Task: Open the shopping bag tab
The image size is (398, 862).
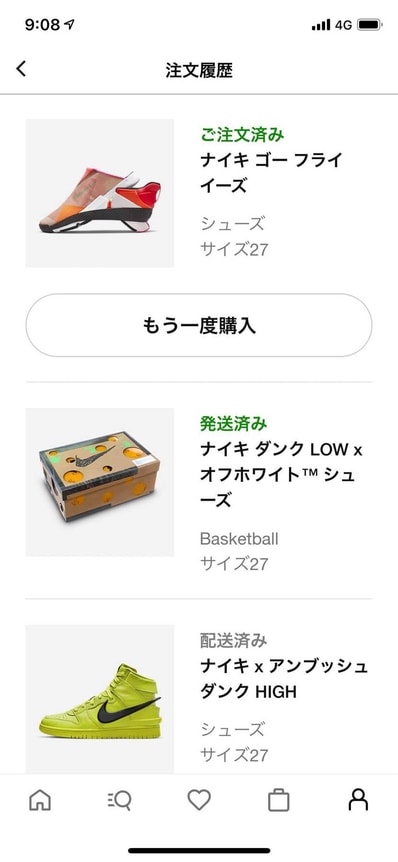Action: point(279,800)
